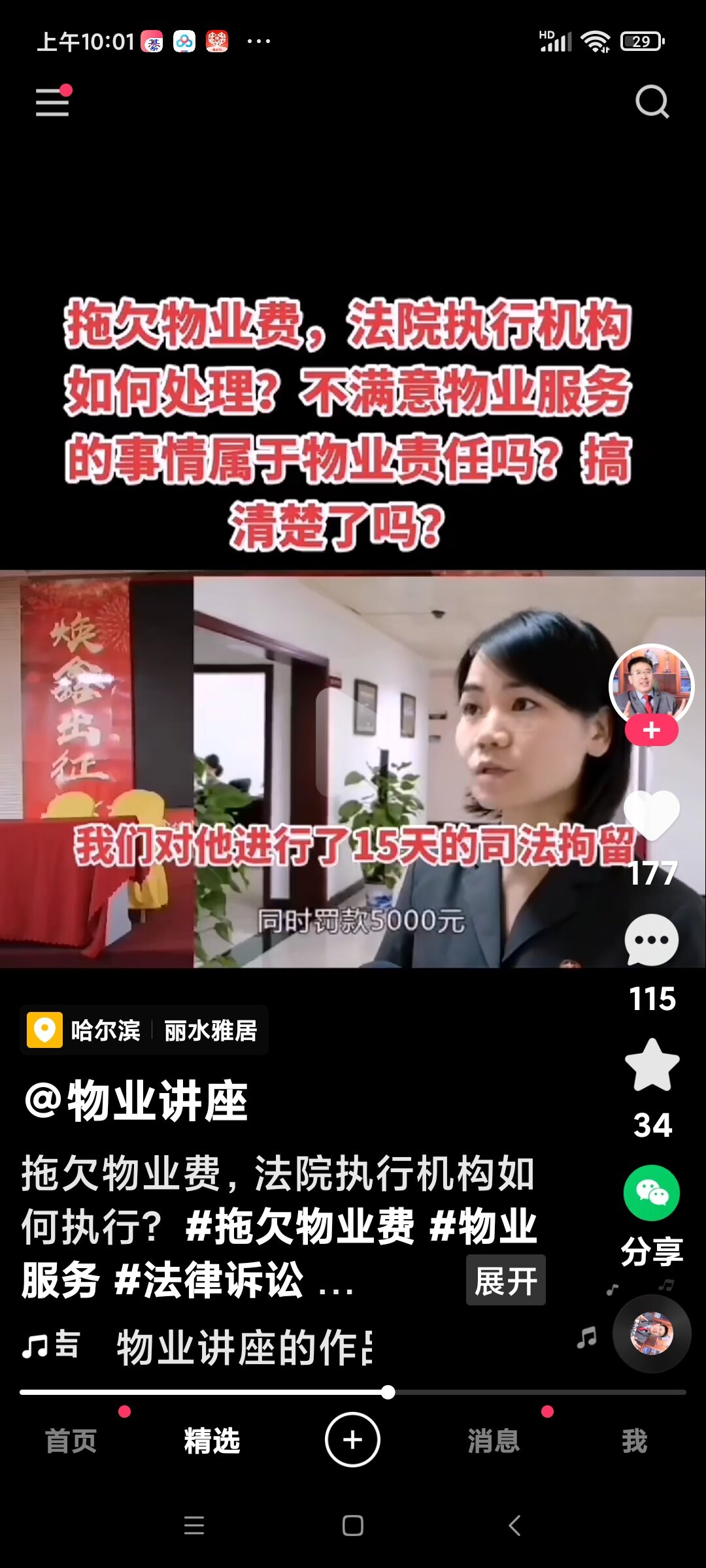
Task: Open @物业讲座 username link
Action: [136, 1101]
